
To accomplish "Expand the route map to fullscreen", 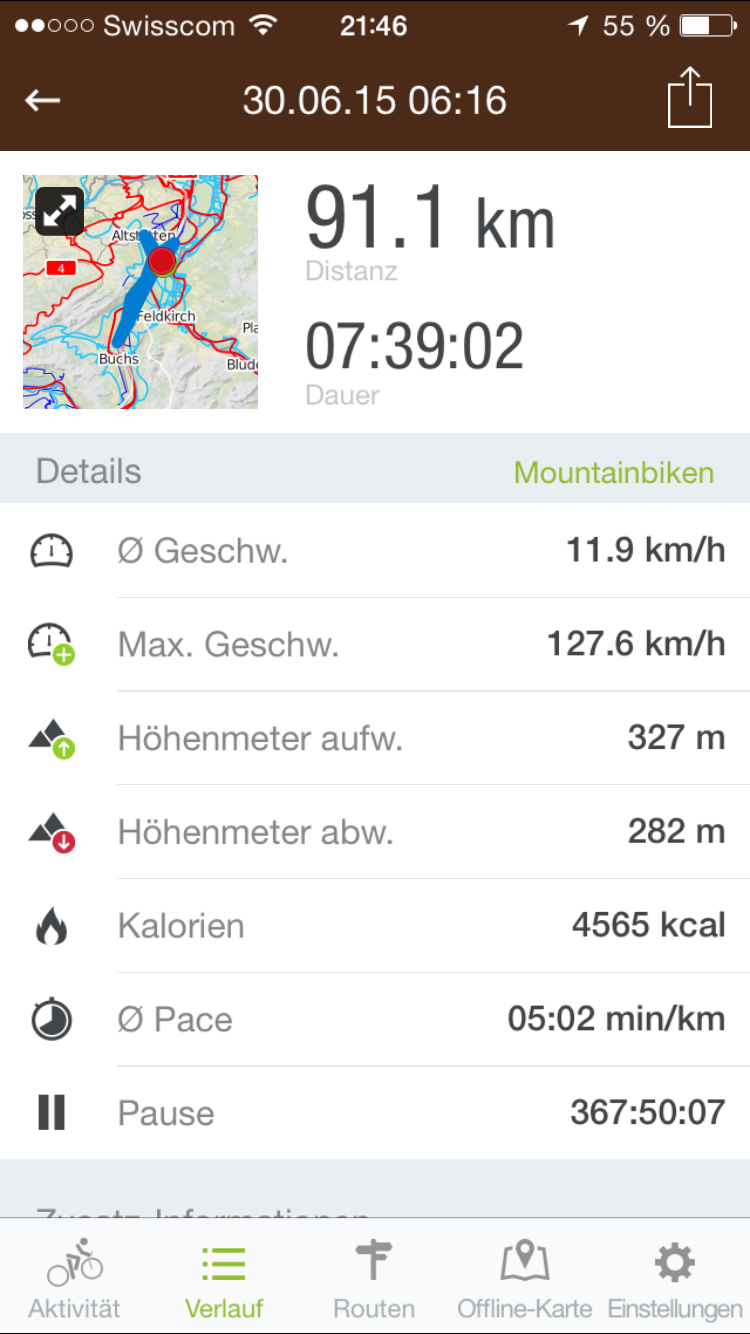I will (59, 210).
